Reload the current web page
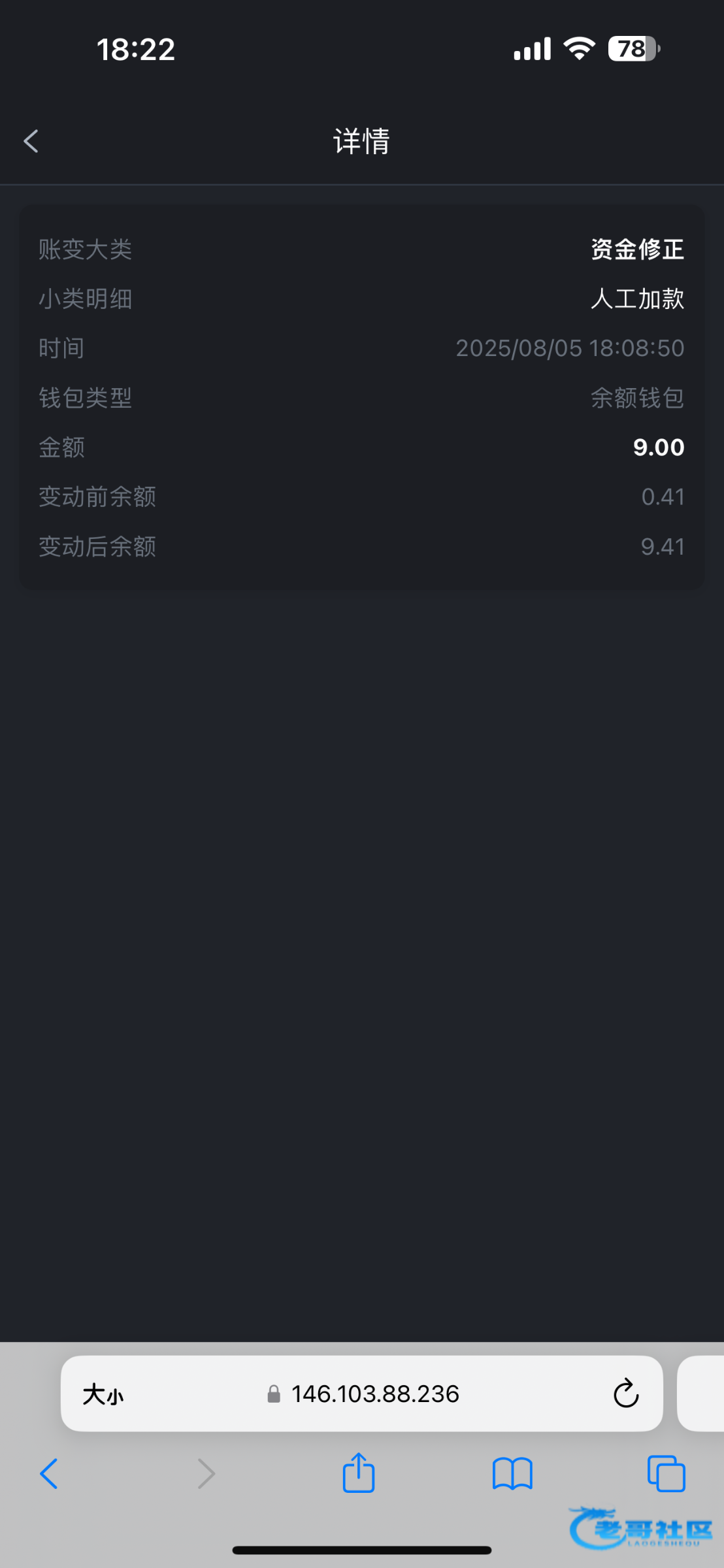 pos(625,1394)
